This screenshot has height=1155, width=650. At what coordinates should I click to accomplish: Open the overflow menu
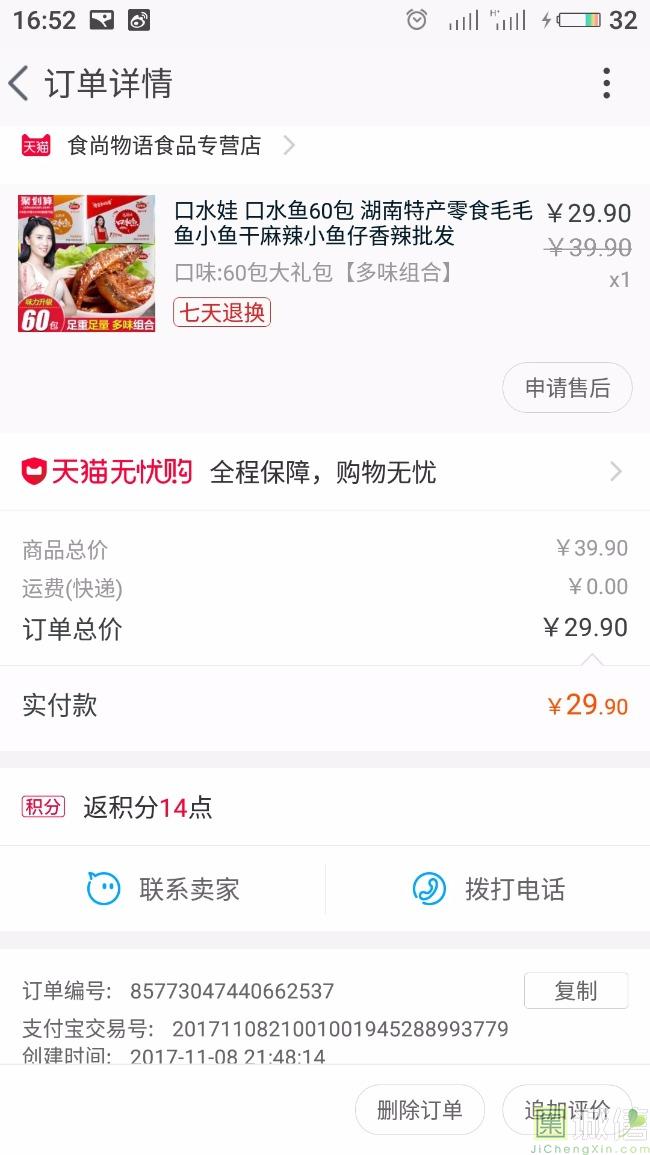[x=606, y=83]
